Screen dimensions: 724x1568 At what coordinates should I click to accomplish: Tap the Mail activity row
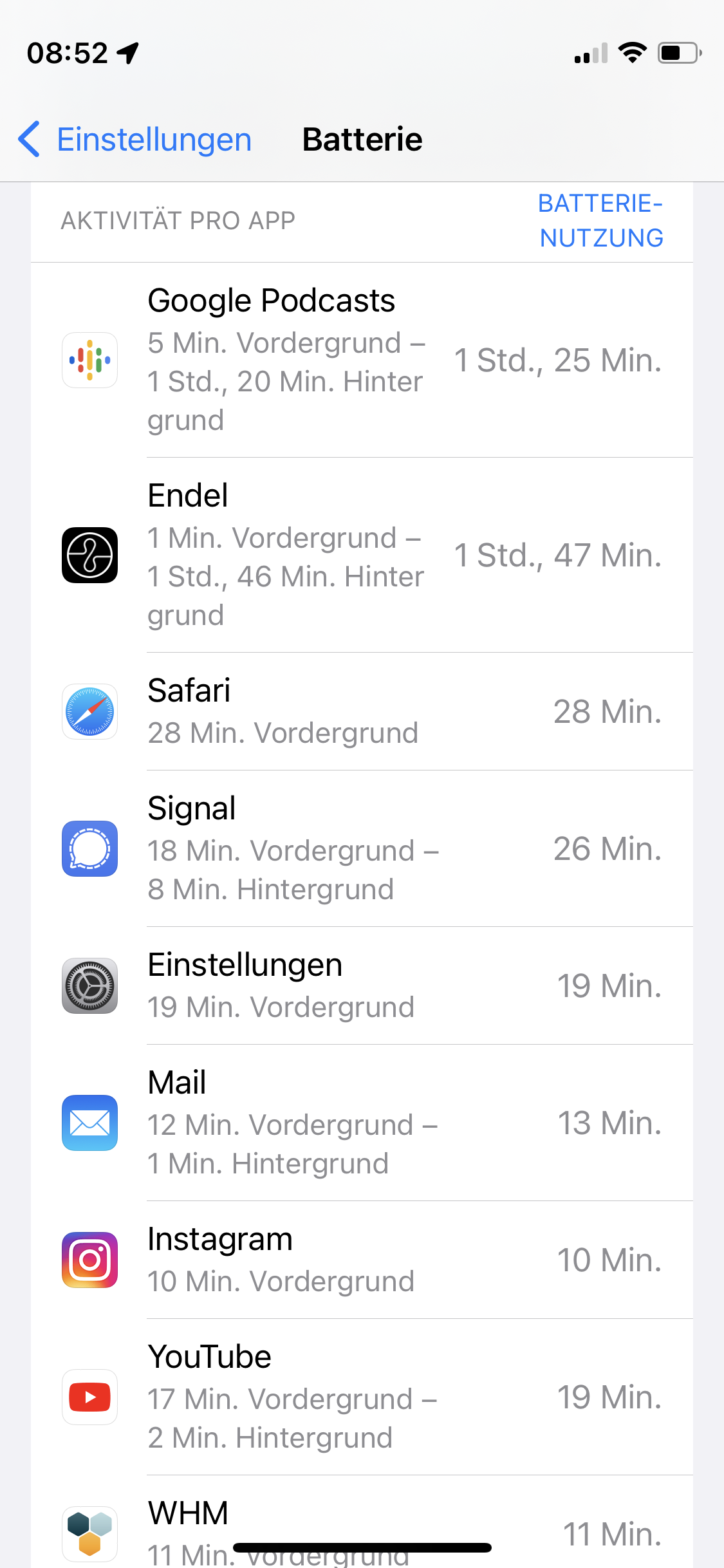(362, 1123)
